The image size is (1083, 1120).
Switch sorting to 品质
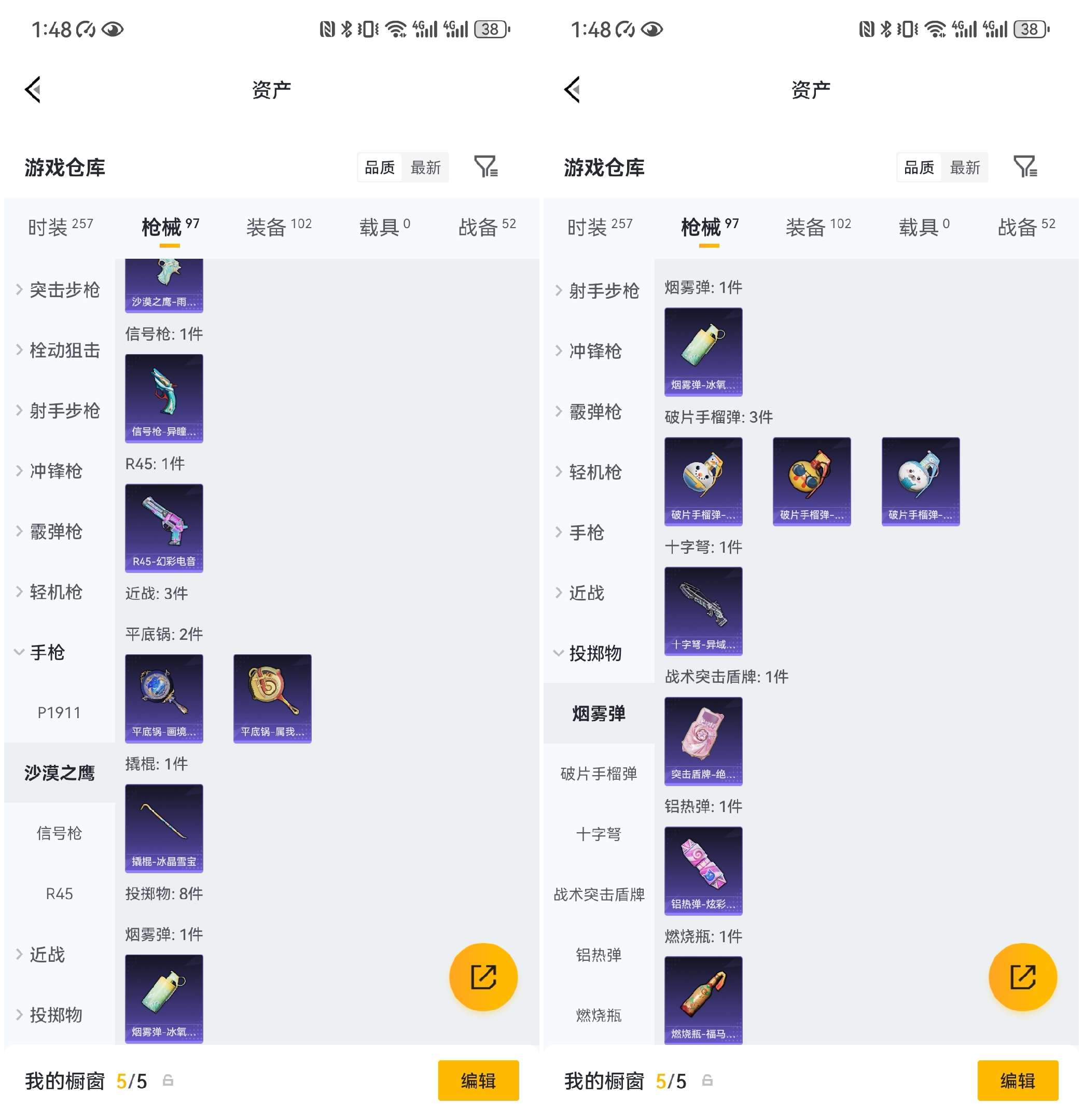[x=381, y=167]
